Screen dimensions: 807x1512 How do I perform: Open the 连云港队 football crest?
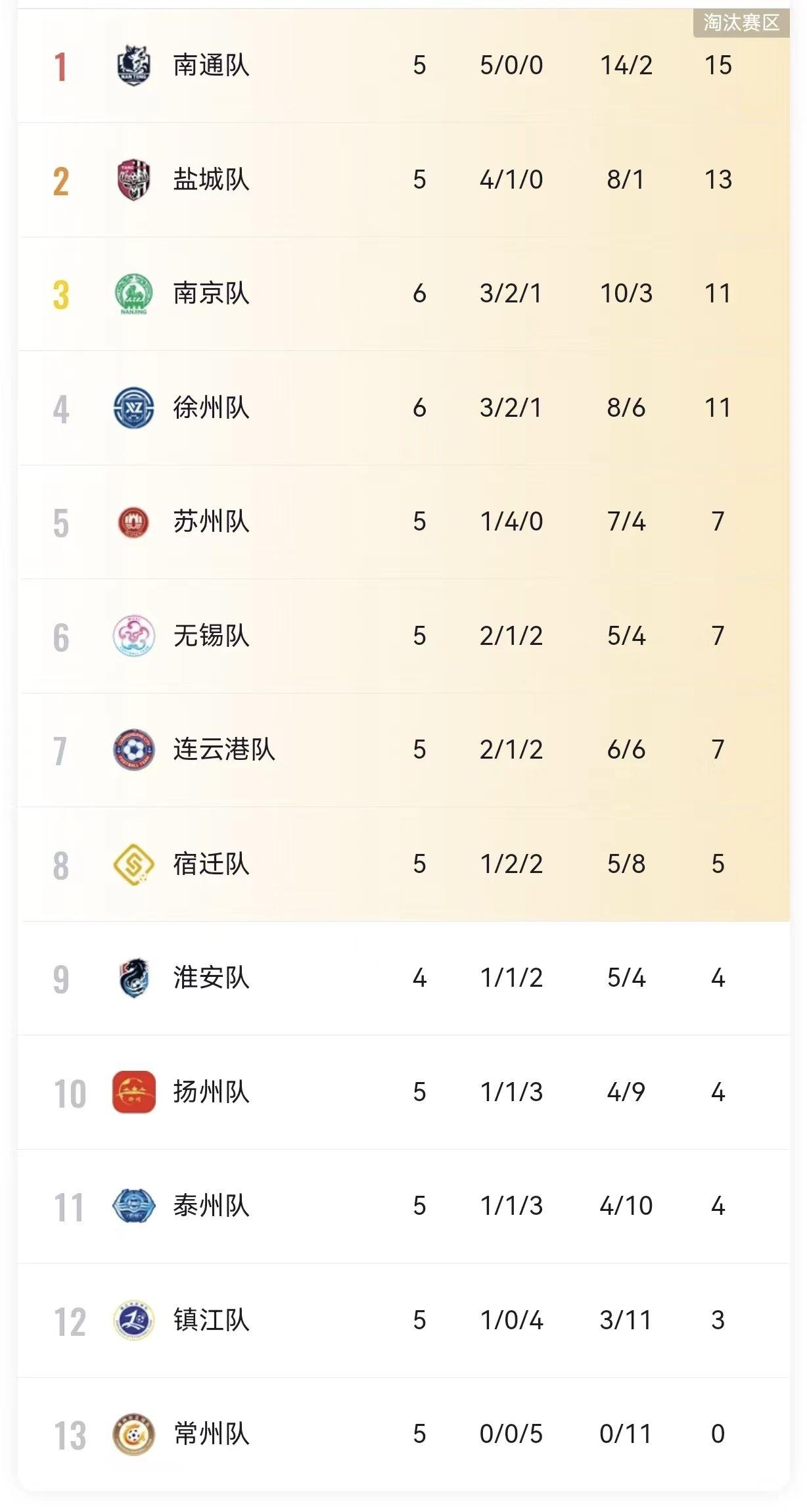coord(132,749)
